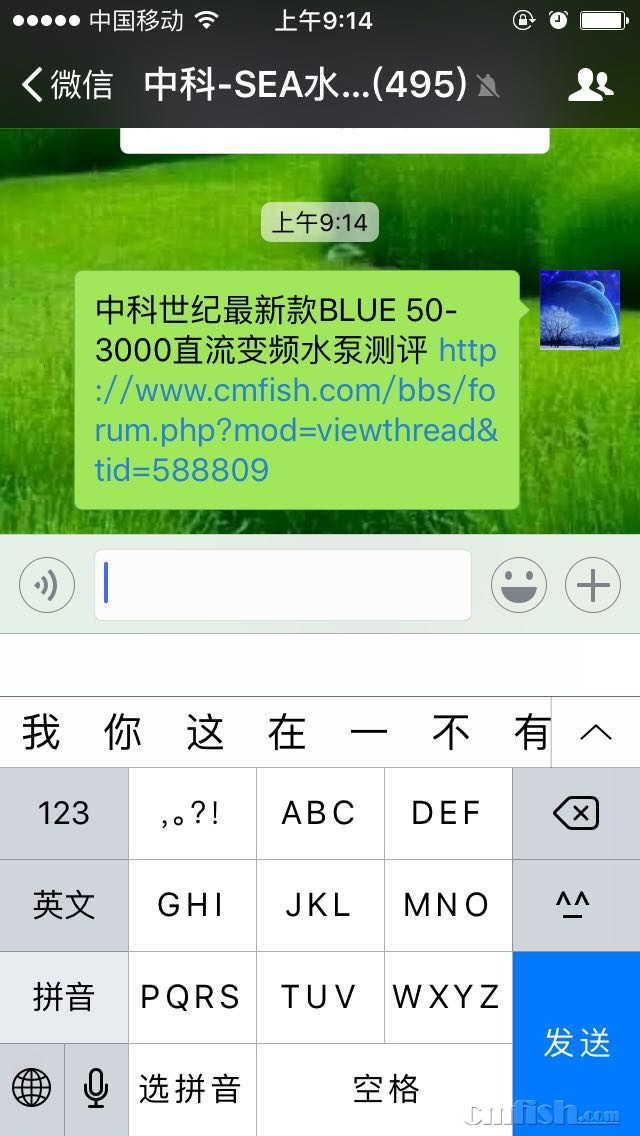Switch to voice message input
The image size is (640, 1136).
pyautogui.click(x=47, y=585)
